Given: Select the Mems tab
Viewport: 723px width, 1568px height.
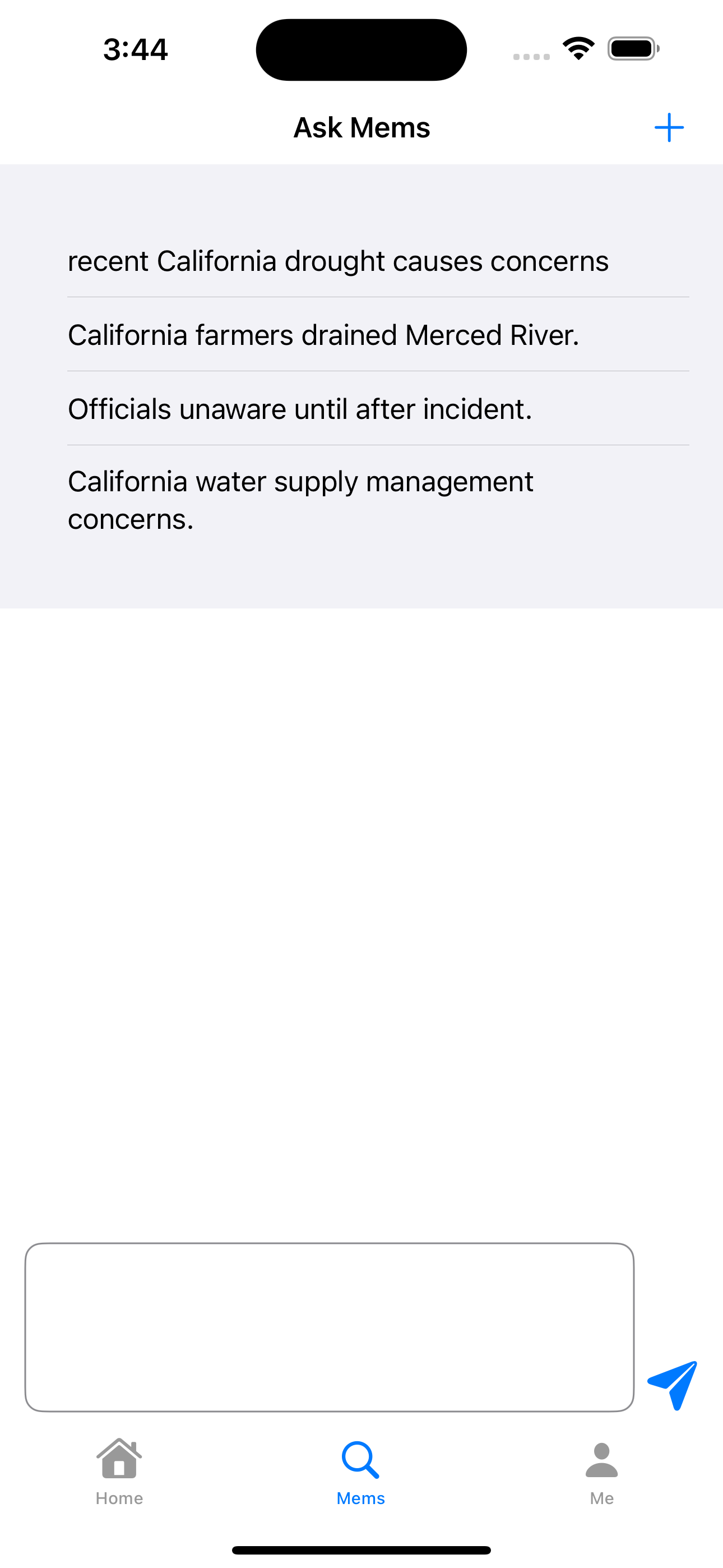Looking at the screenshot, I should 361,1472.
